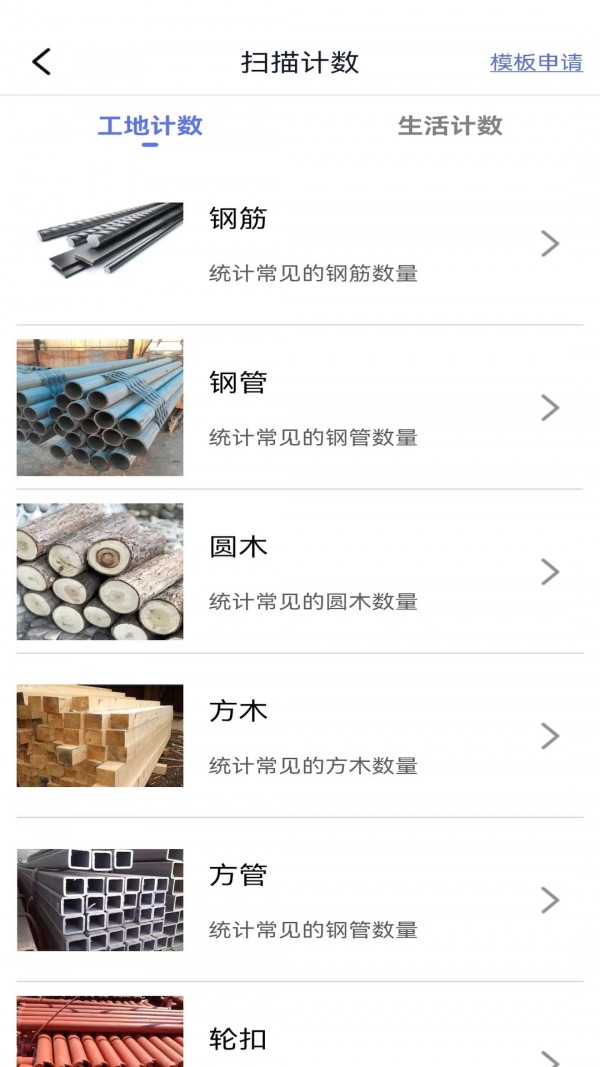
Task: Go back using the top-left arrow
Action: click(x=41, y=62)
